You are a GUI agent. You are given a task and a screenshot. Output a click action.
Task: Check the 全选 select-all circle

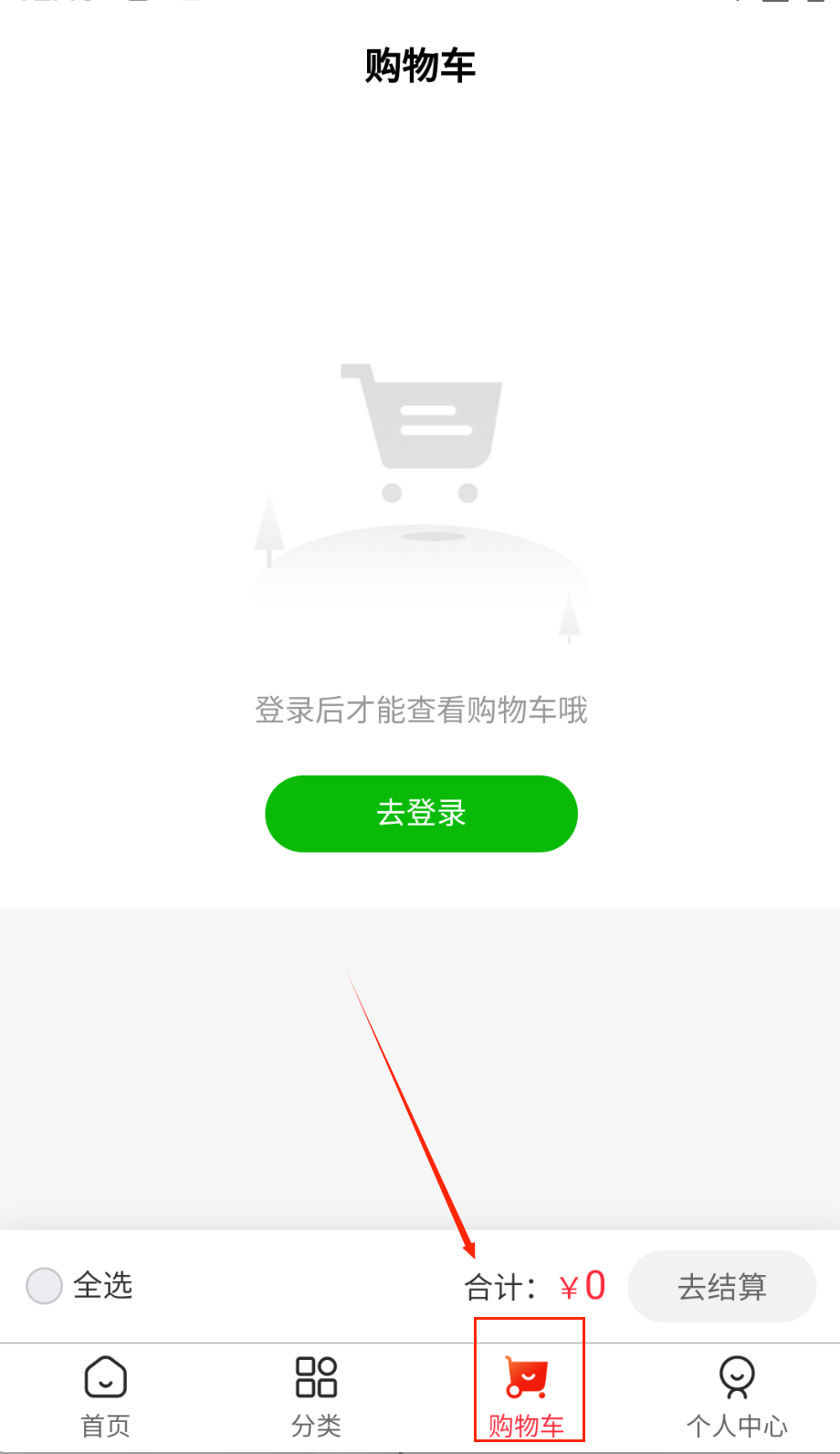pyautogui.click(x=44, y=1286)
